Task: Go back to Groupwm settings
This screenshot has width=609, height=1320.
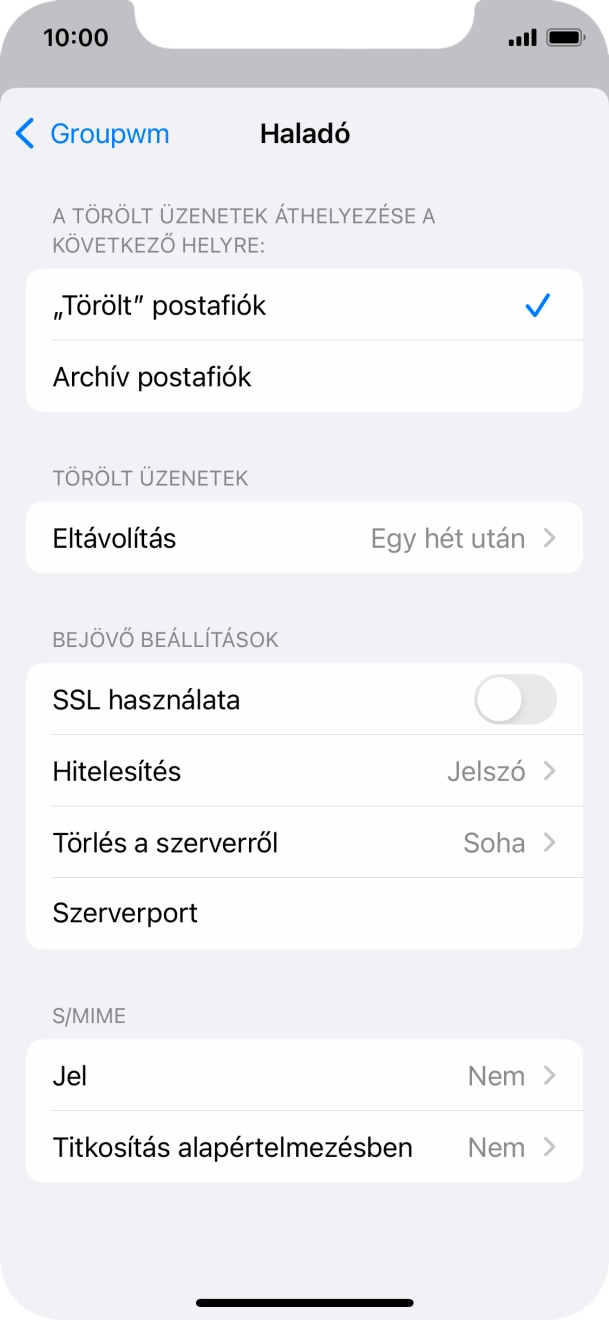Action: tap(92, 134)
